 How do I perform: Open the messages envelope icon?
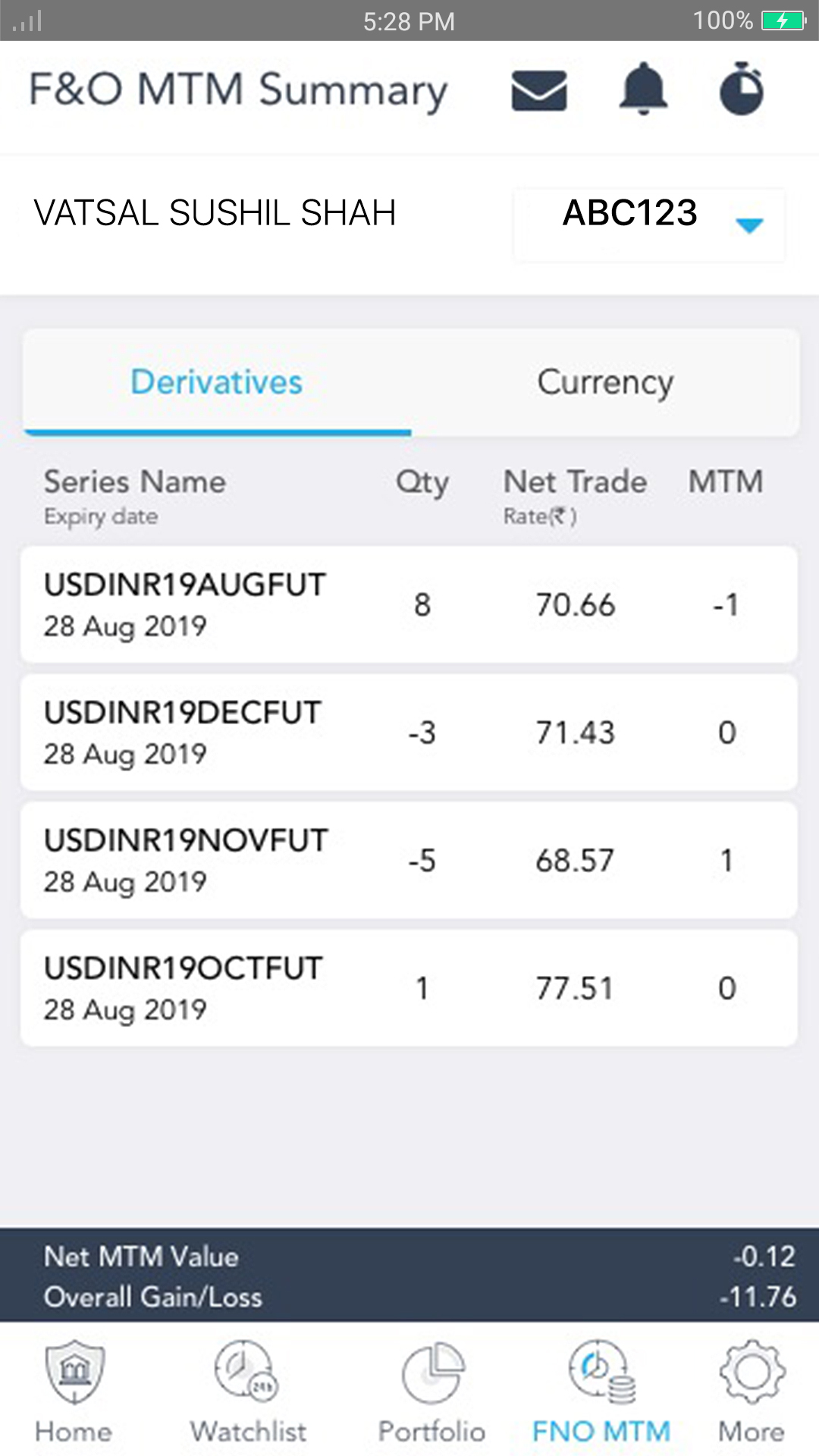click(539, 90)
